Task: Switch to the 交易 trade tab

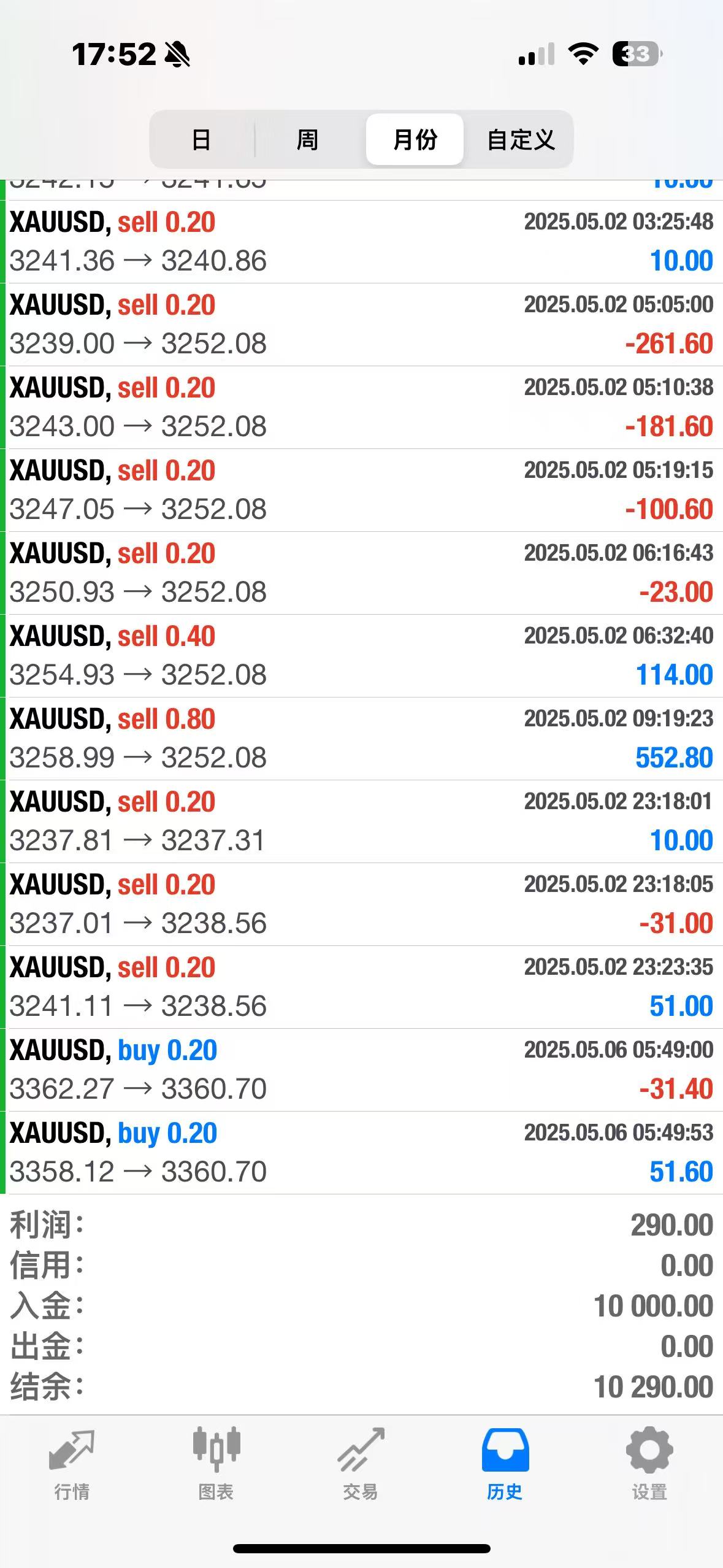Action: click(361, 1464)
